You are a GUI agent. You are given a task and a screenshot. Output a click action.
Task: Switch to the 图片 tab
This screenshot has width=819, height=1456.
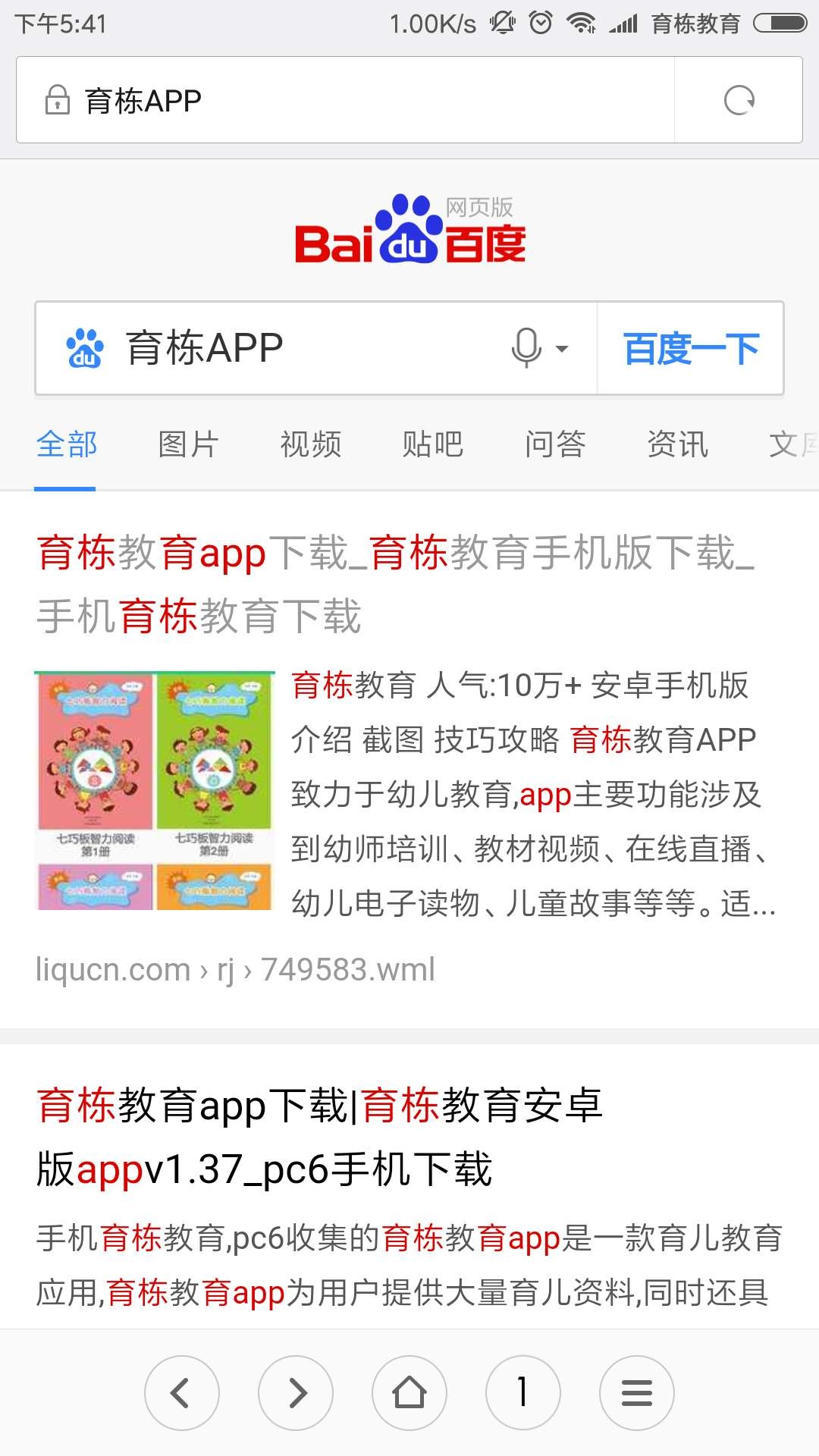pyautogui.click(x=188, y=444)
